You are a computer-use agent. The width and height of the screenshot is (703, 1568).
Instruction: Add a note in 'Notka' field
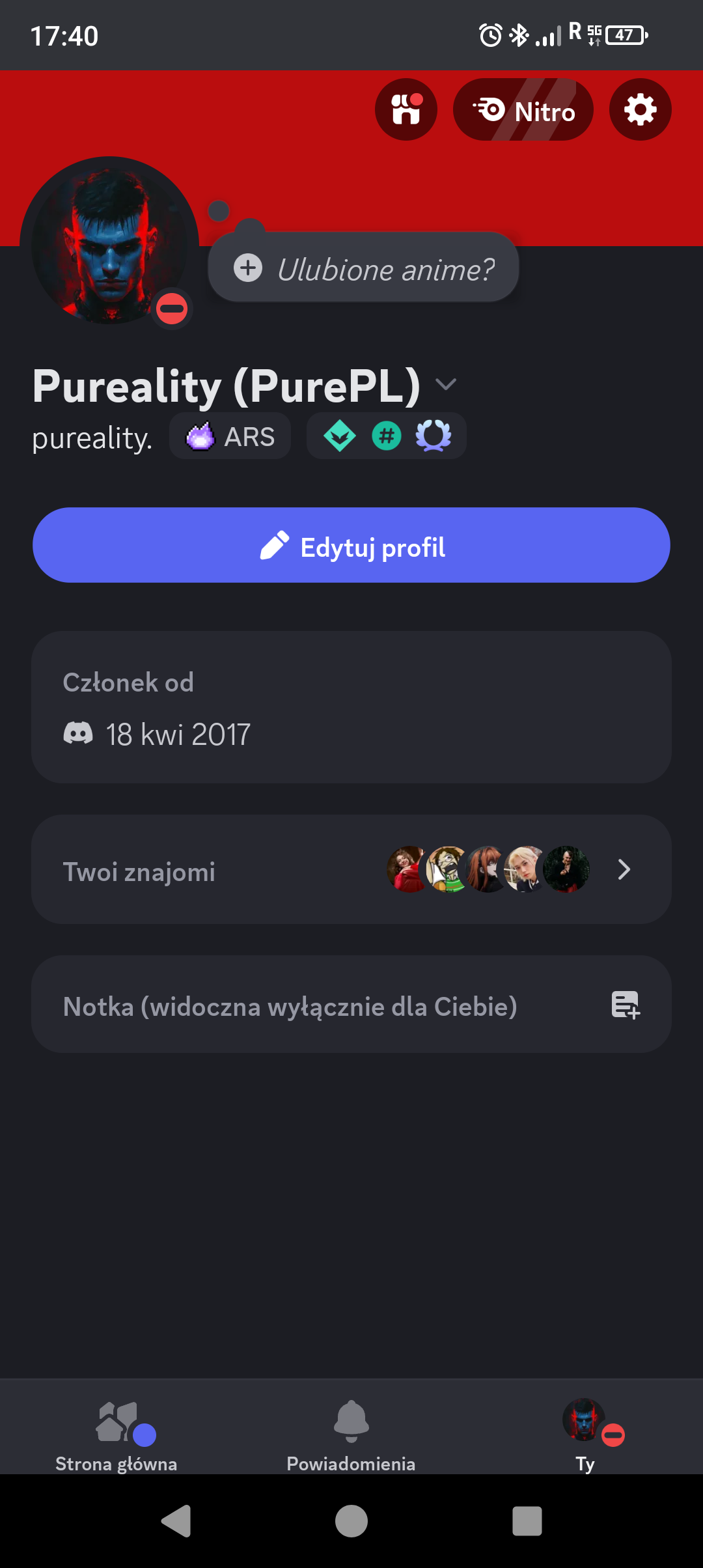pyautogui.click(x=351, y=1005)
